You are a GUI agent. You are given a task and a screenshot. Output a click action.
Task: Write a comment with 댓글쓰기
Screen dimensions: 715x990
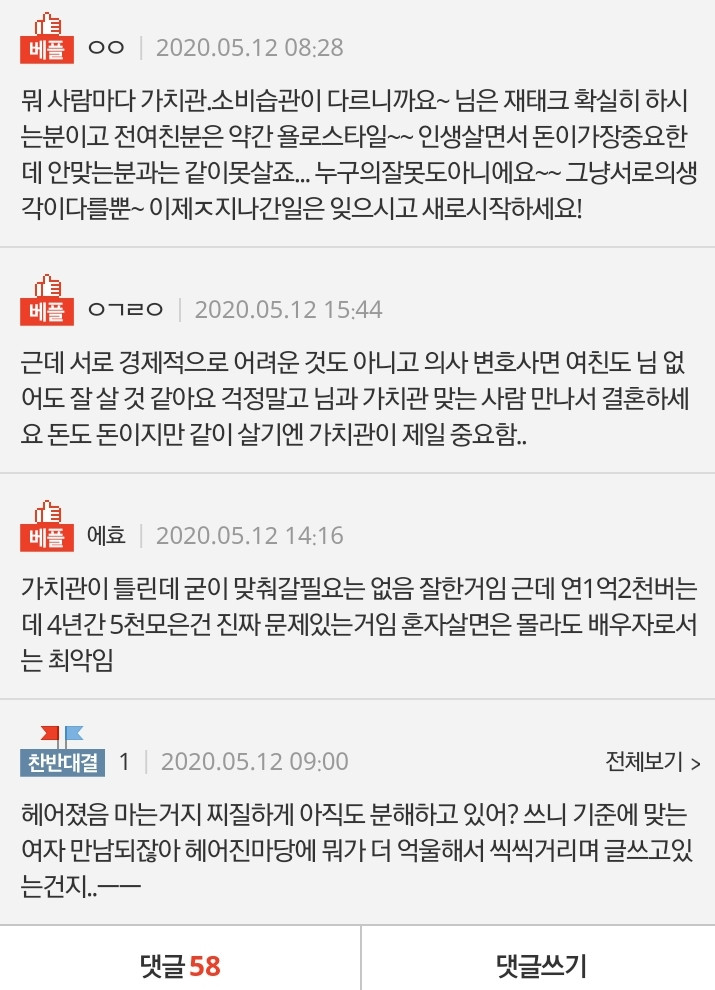pos(541,965)
